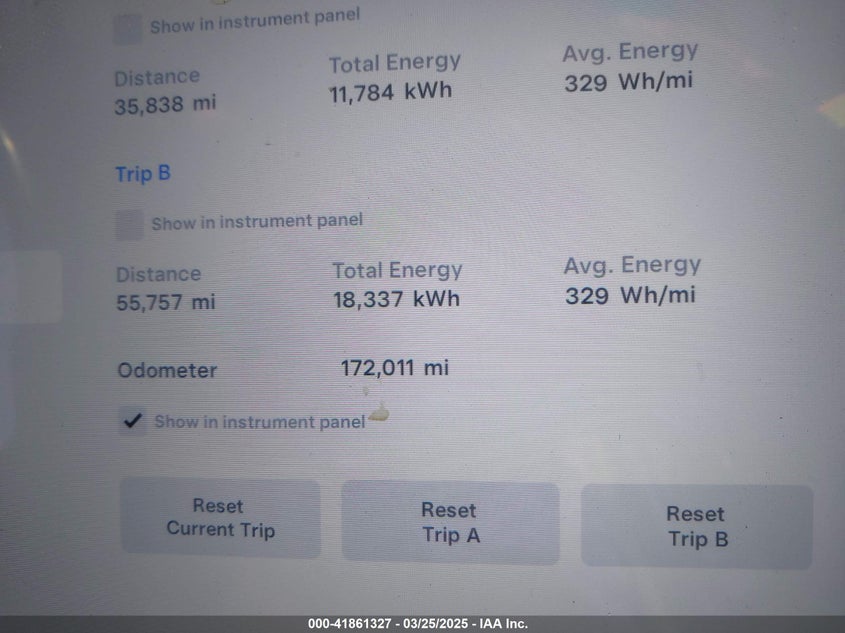Enable Show in instrument panel for Trip B

pyautogui.click(x=130, y=224)
